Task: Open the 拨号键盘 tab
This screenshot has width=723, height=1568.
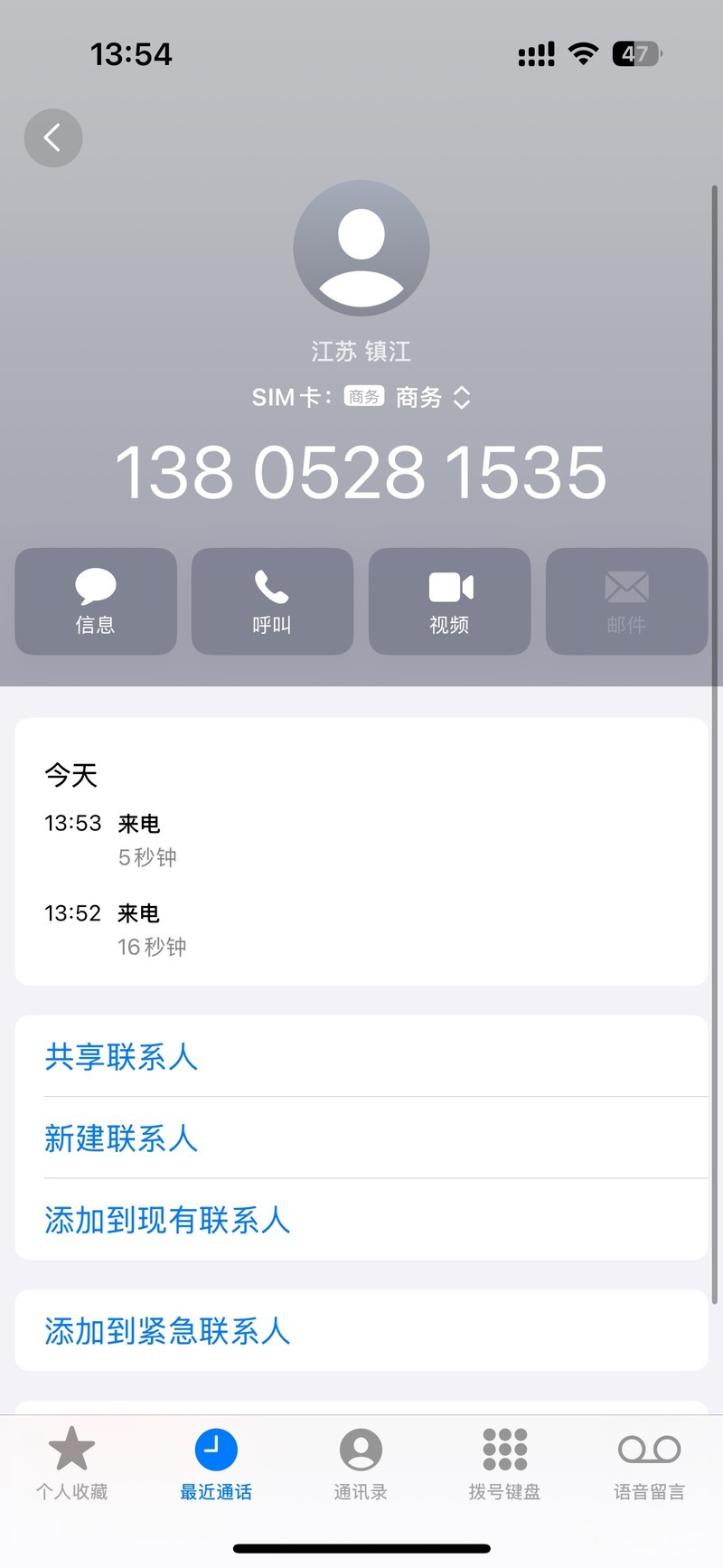Action: point(504,1465)
